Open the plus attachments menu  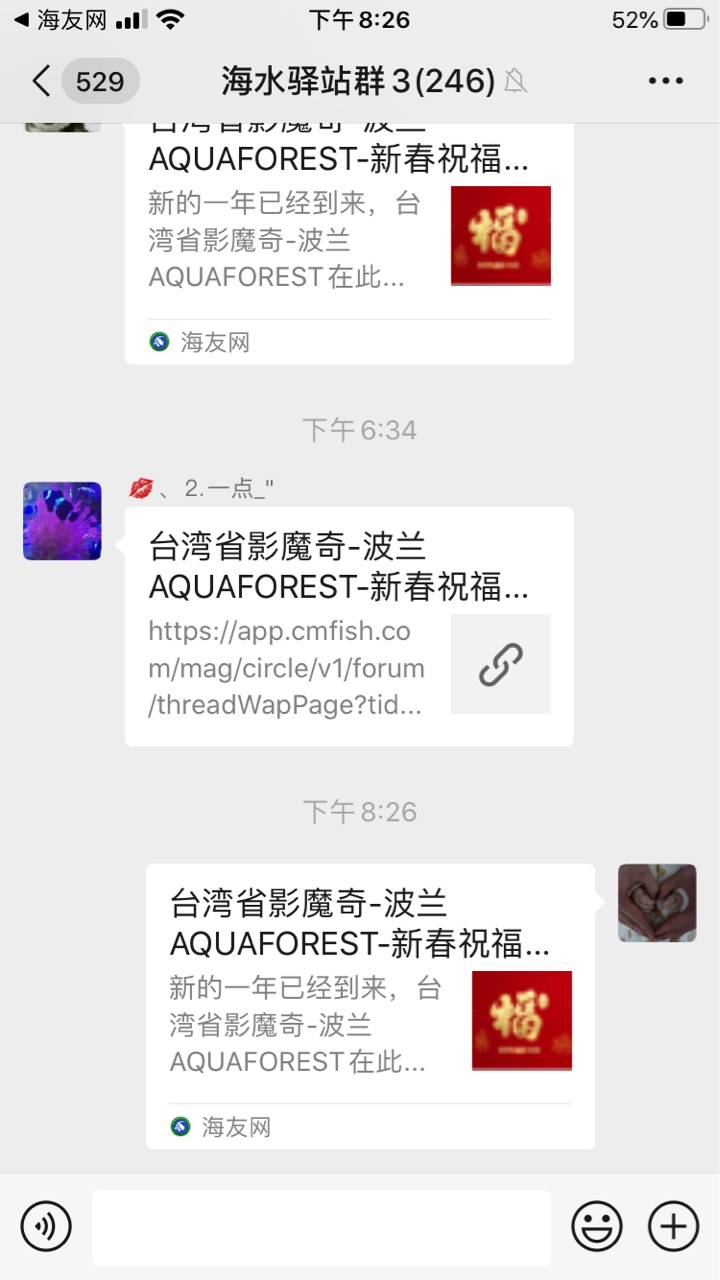coord(674,1226)
